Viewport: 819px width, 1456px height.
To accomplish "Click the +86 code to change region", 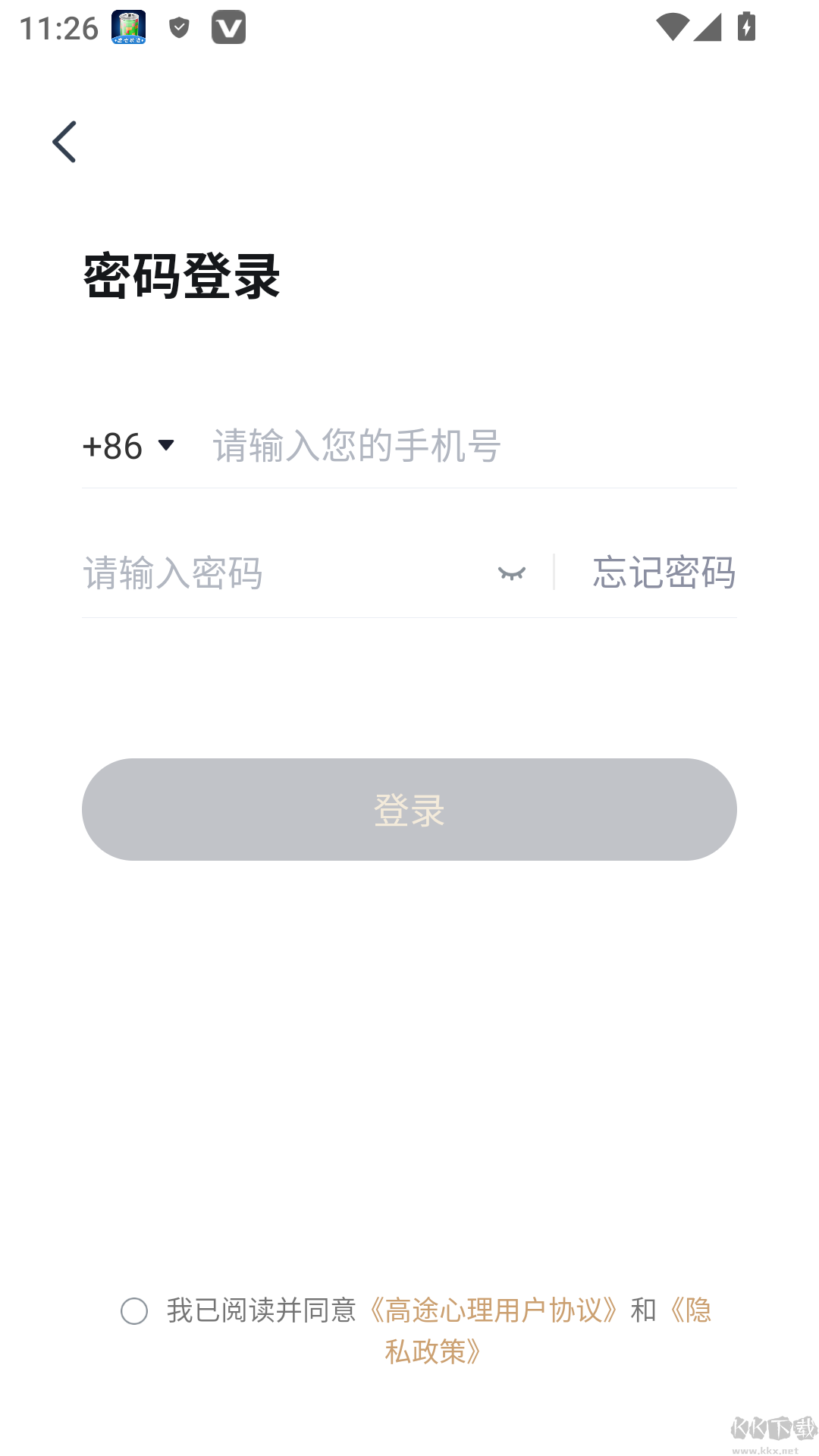I will (112, 447).
